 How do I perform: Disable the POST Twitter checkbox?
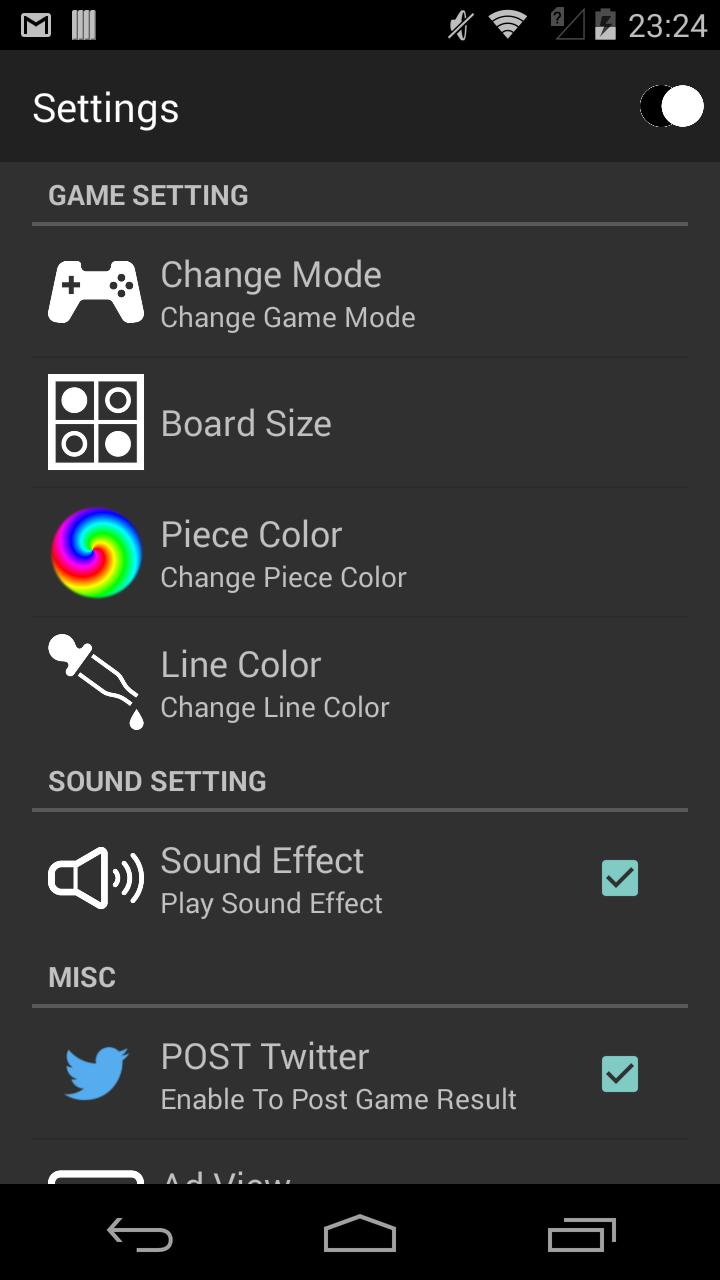tap(620, 1075)
